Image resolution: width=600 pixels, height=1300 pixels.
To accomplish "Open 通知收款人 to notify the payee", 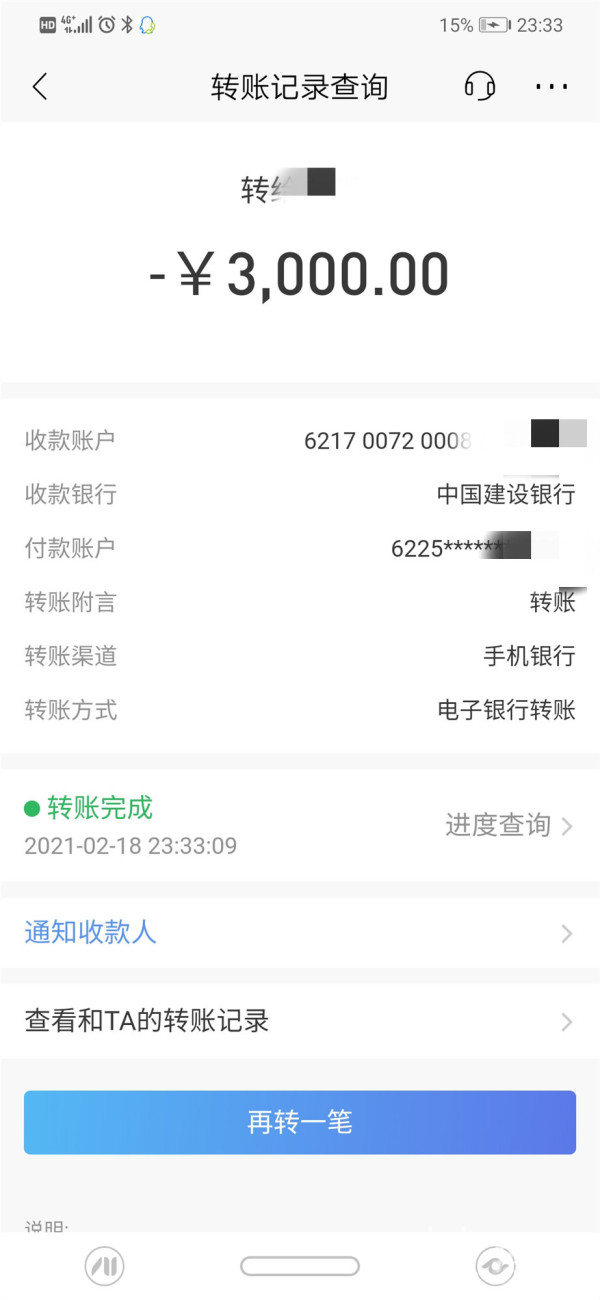I will [x=299, y=933].
